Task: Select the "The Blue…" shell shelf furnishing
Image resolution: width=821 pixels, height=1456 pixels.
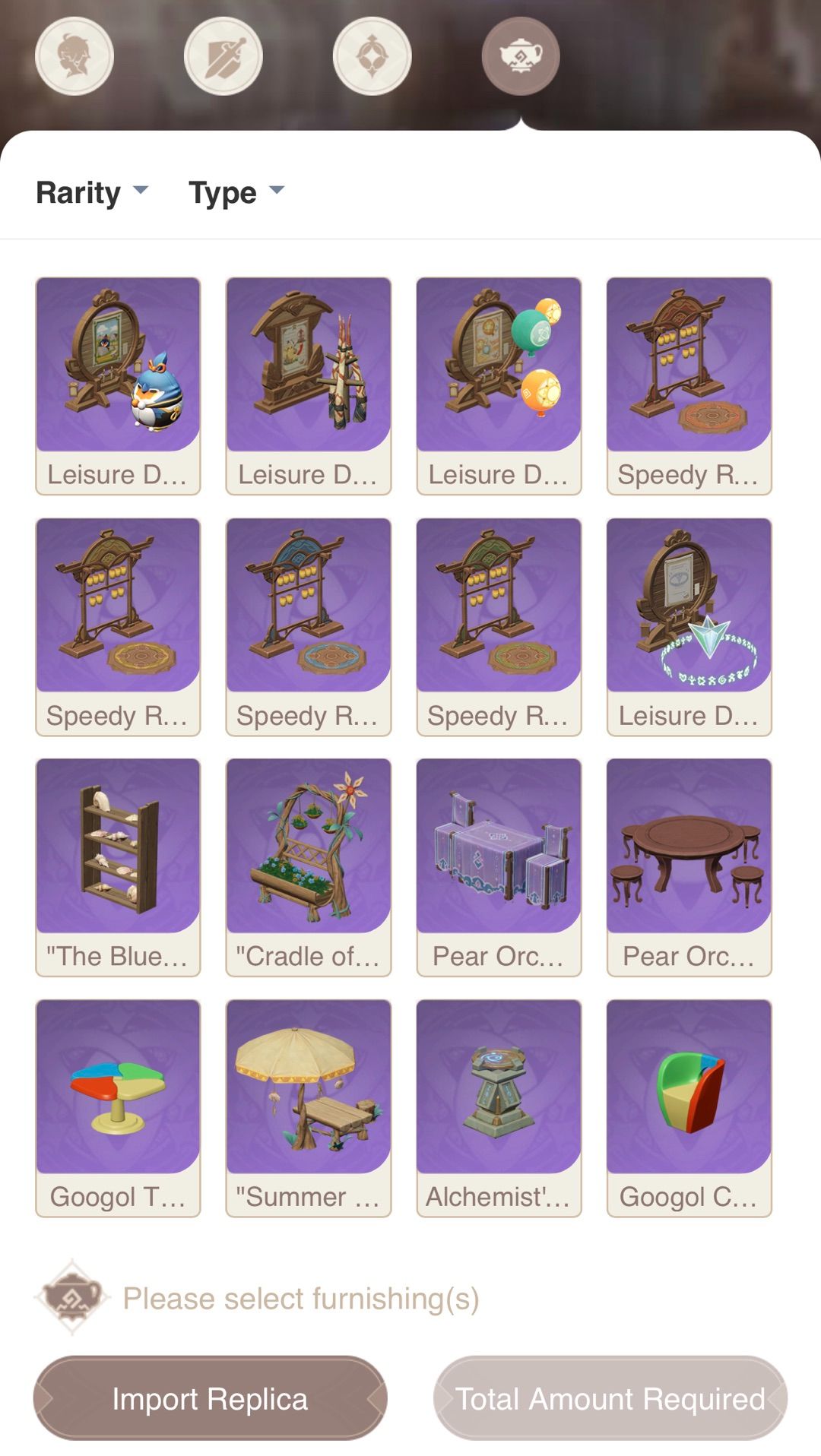Action: coord(118,866)
